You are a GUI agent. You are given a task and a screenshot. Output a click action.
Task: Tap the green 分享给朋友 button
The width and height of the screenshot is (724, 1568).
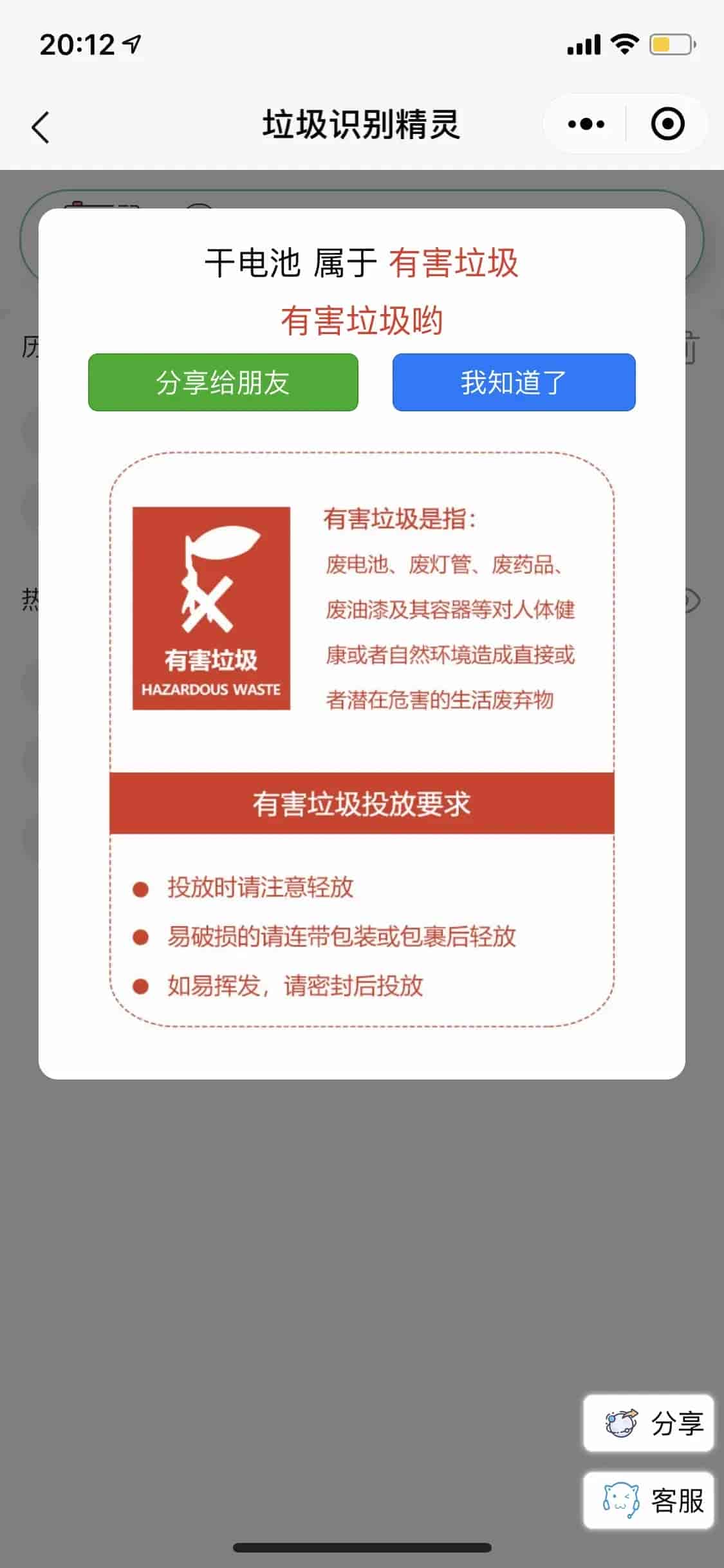[x=223, y=382]
